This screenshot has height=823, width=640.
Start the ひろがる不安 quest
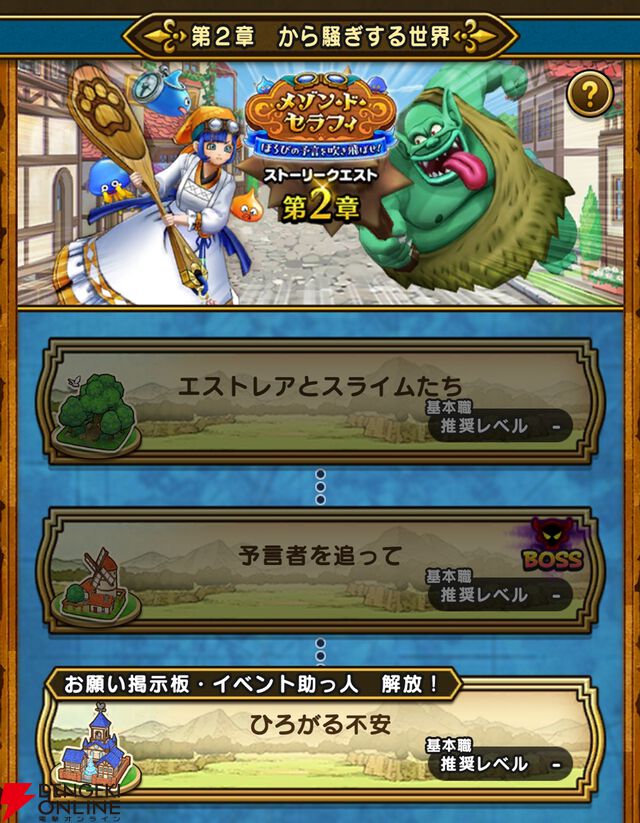320,737
